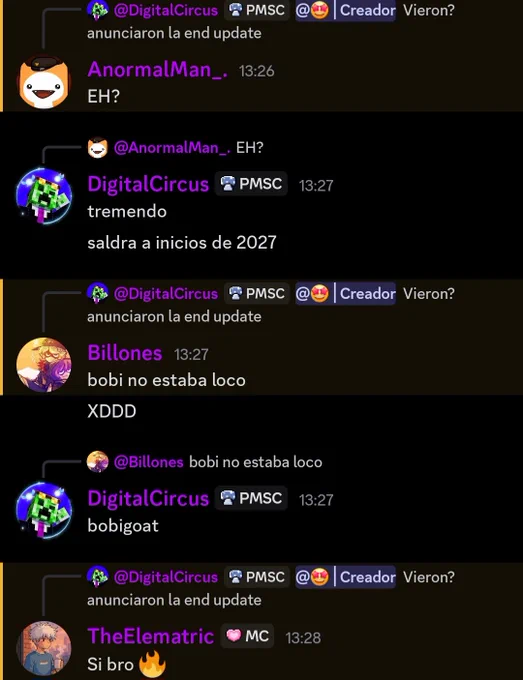523x680 pixels.
Task: Tap the AnormalMan_. username at 13:26
Action: tap(157, 69)
